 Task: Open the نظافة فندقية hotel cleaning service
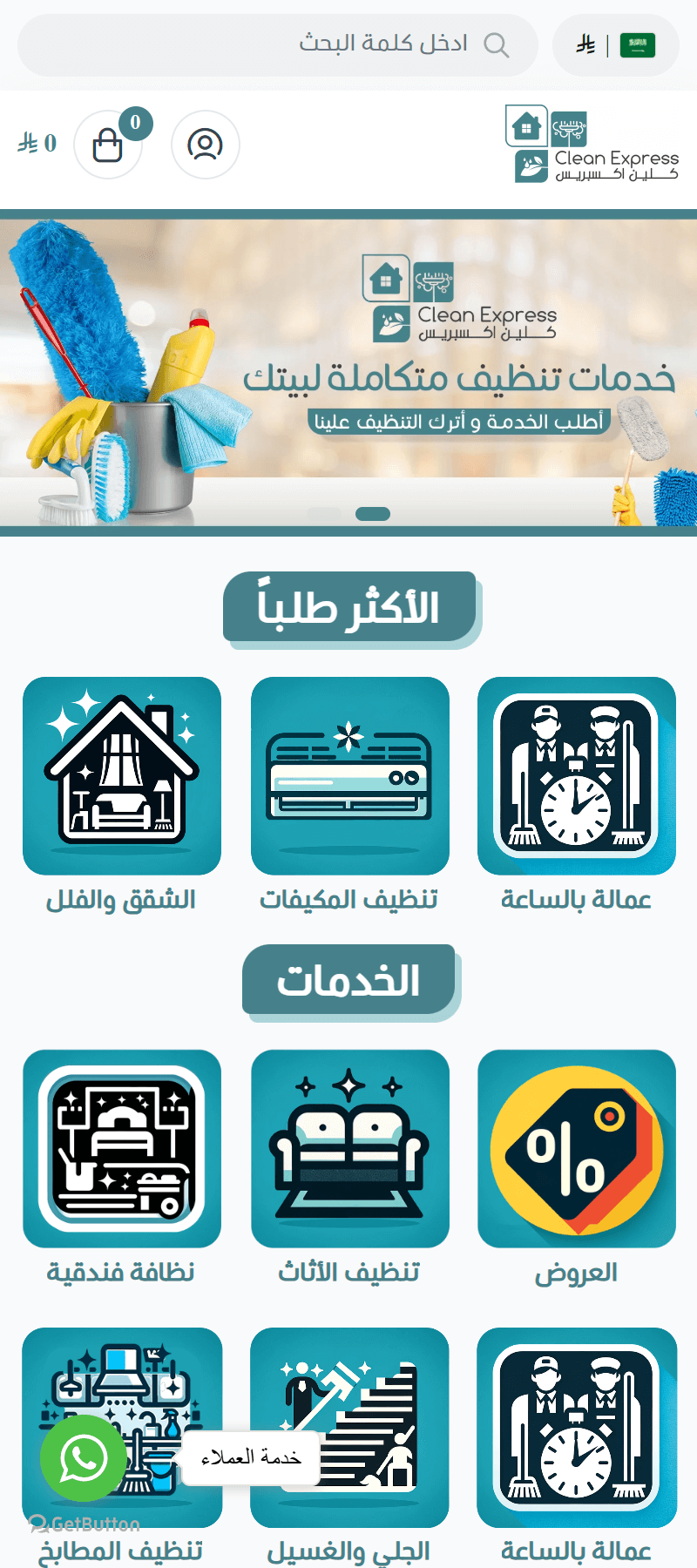[122, 1148]
